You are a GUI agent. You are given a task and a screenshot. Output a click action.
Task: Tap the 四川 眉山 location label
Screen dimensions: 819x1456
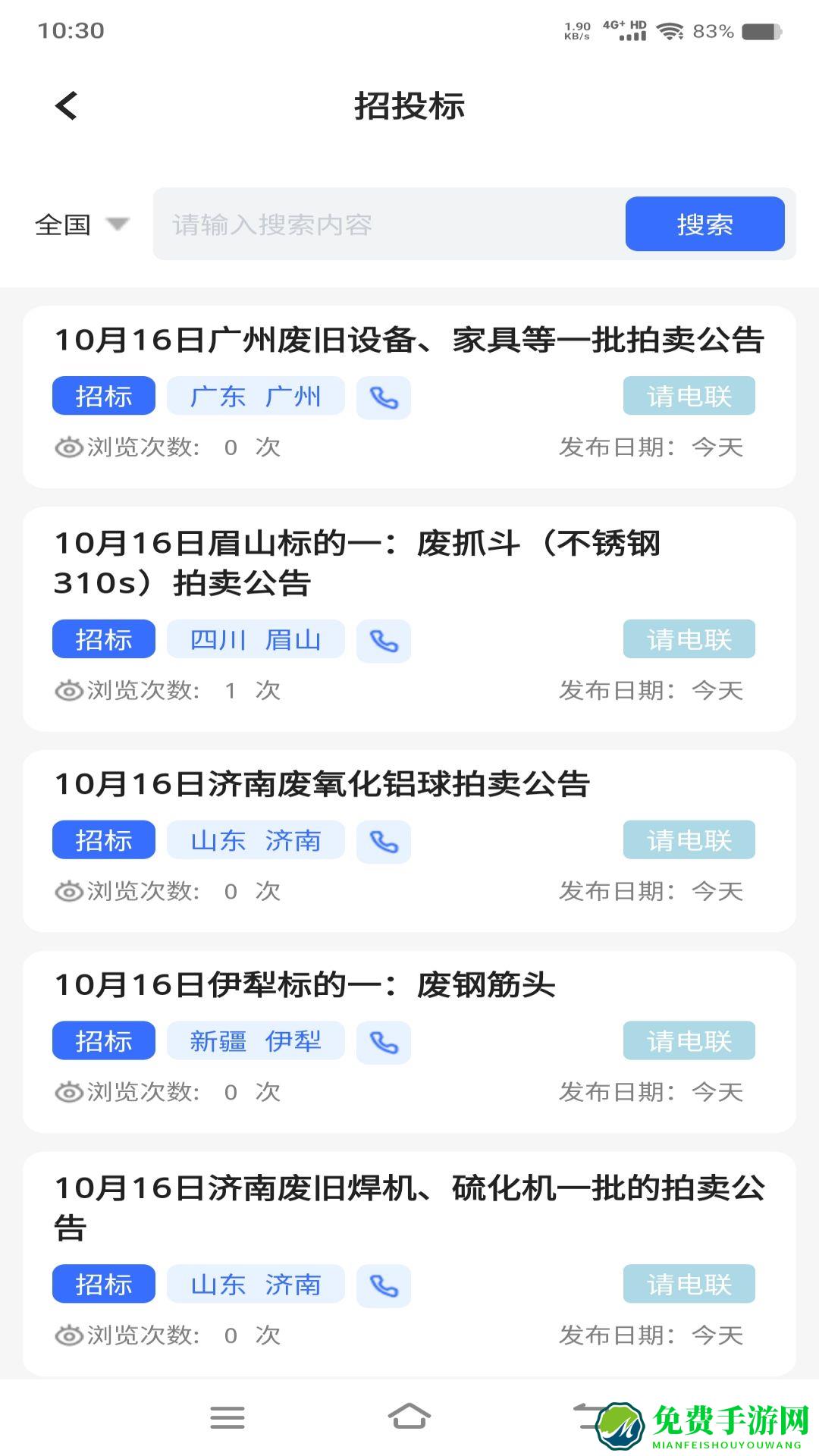[256, 639]
